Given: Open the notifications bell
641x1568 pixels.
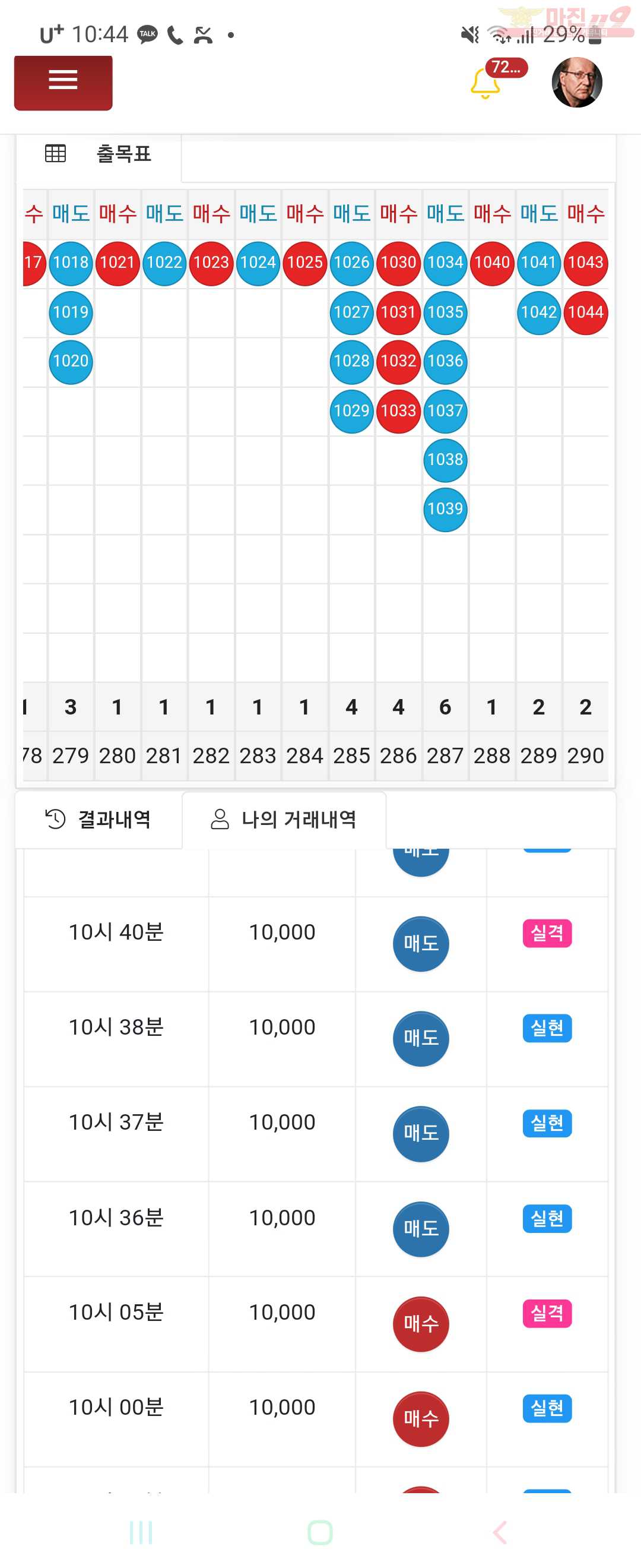Looking at the screenshot, I should [485, 83].
